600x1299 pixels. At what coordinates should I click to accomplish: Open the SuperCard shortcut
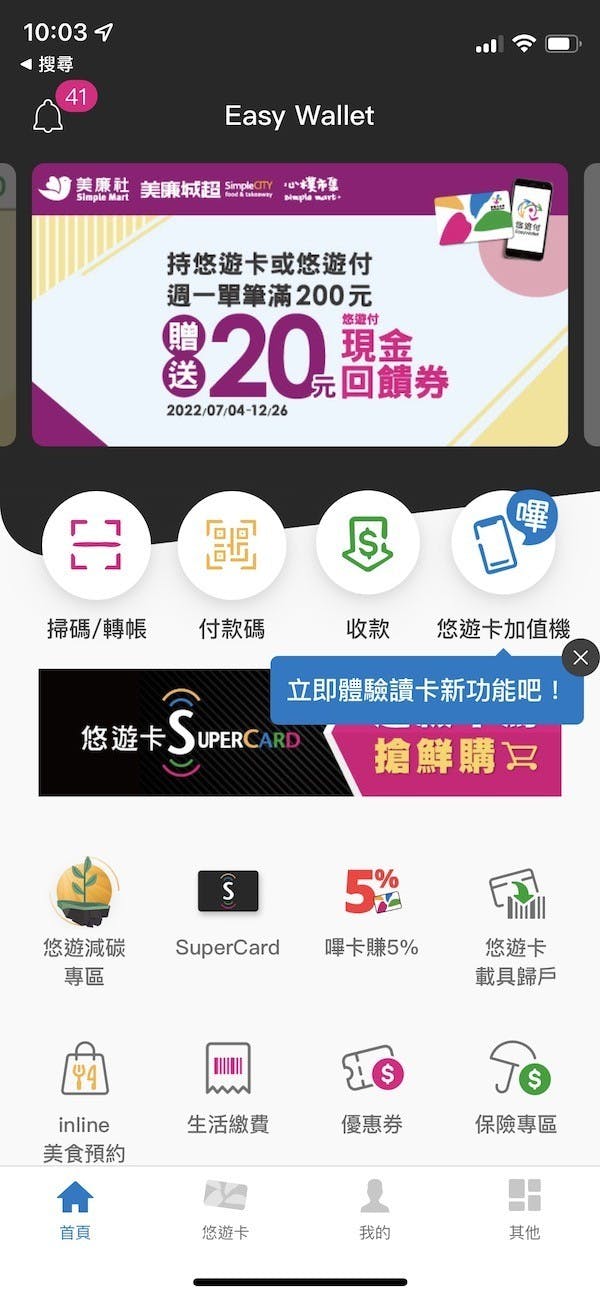(228, 910)
